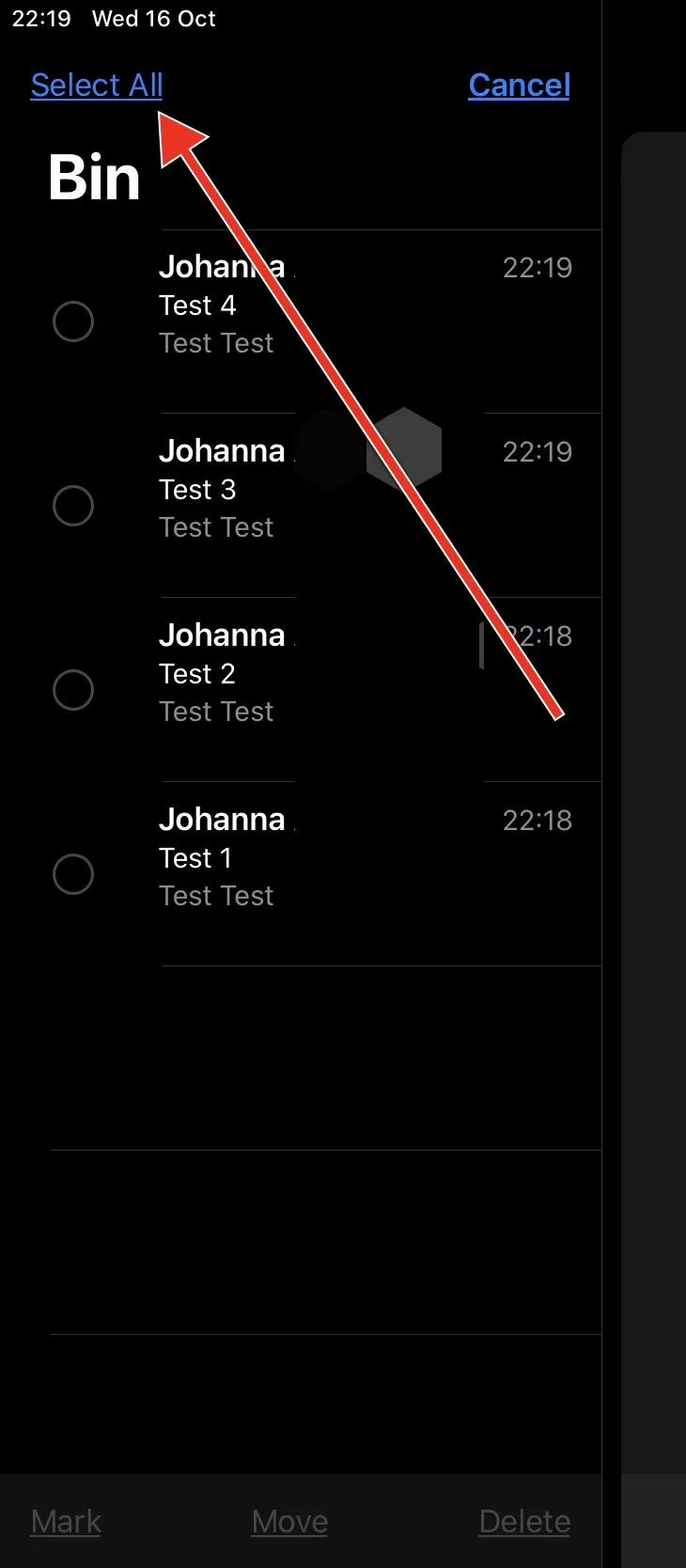Choose Move in the bottom toolbar
The width and height of the screenshot is (686, 1568).
click(x=289, y=1521)
